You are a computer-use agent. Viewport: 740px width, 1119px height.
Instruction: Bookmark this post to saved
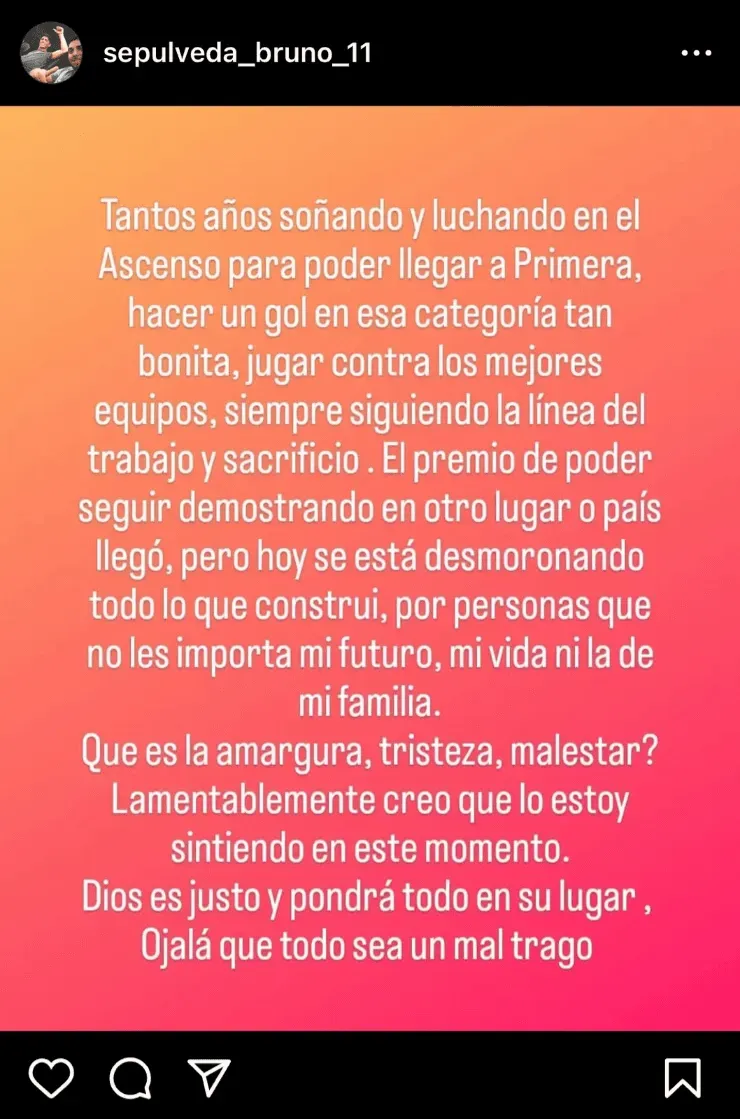(x=683, y=1077)
